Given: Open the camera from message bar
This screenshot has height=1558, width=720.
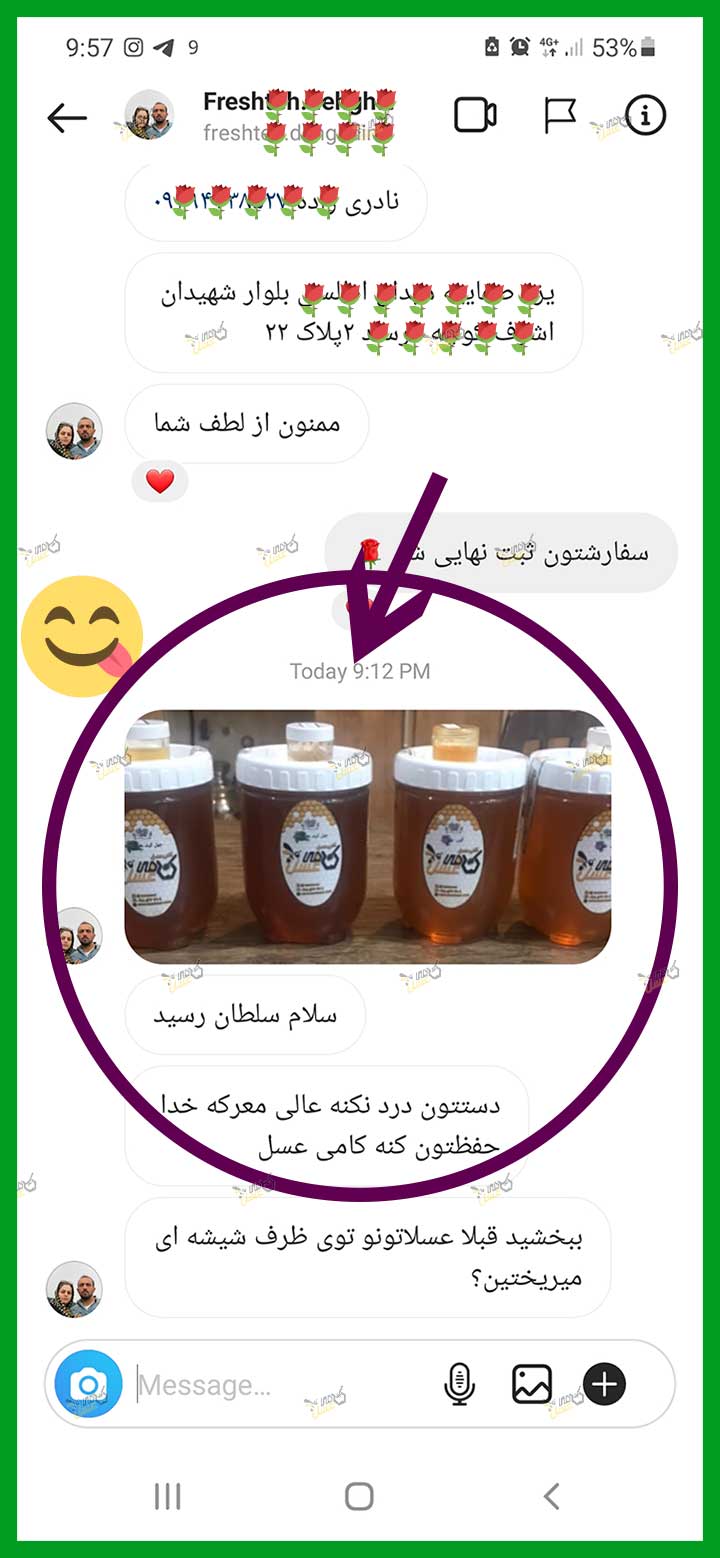Looking at the screenshot, I should pos(89,1384).
